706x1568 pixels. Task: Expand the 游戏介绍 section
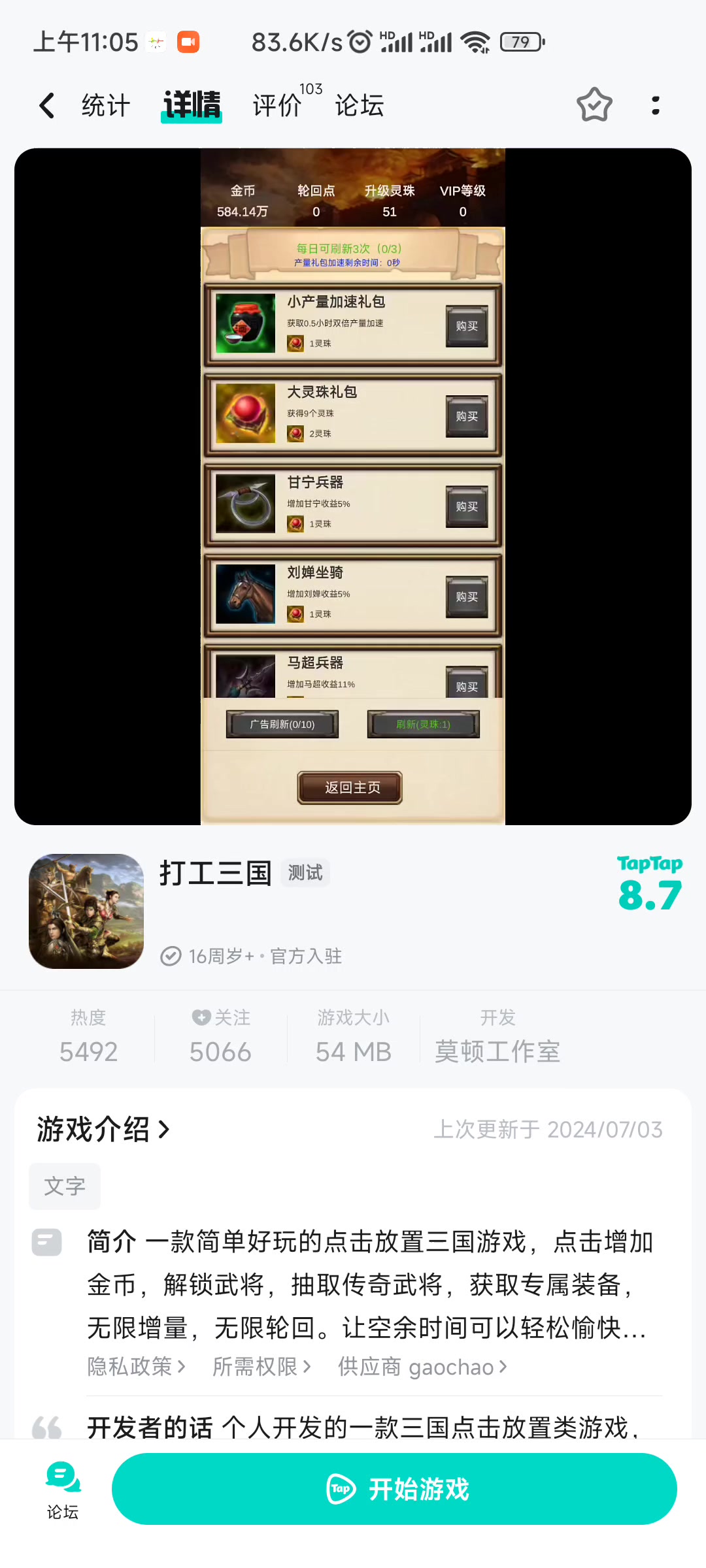(103, 1129)
